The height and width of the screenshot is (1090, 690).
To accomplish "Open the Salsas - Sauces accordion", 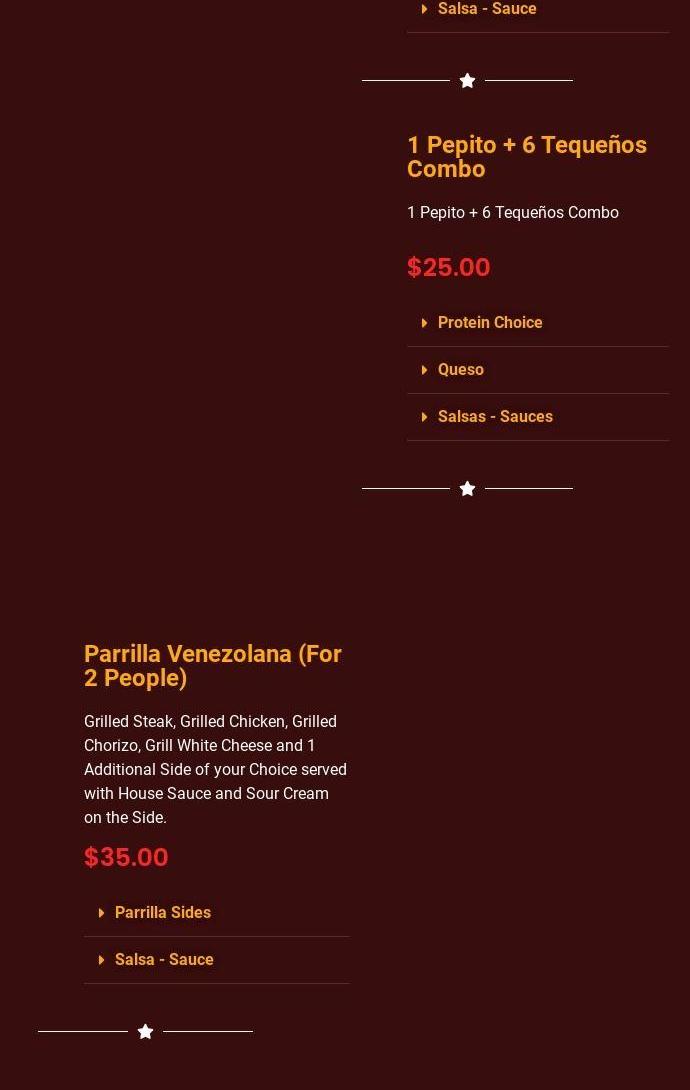I will coord(494,417).
